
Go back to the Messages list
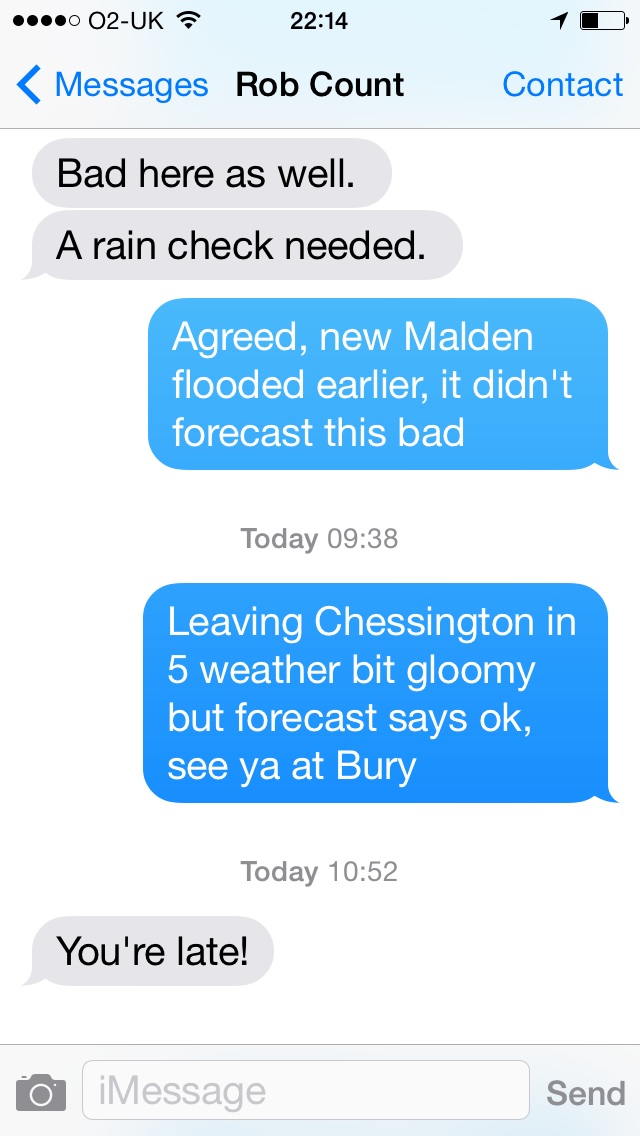[x=112, y=86]
